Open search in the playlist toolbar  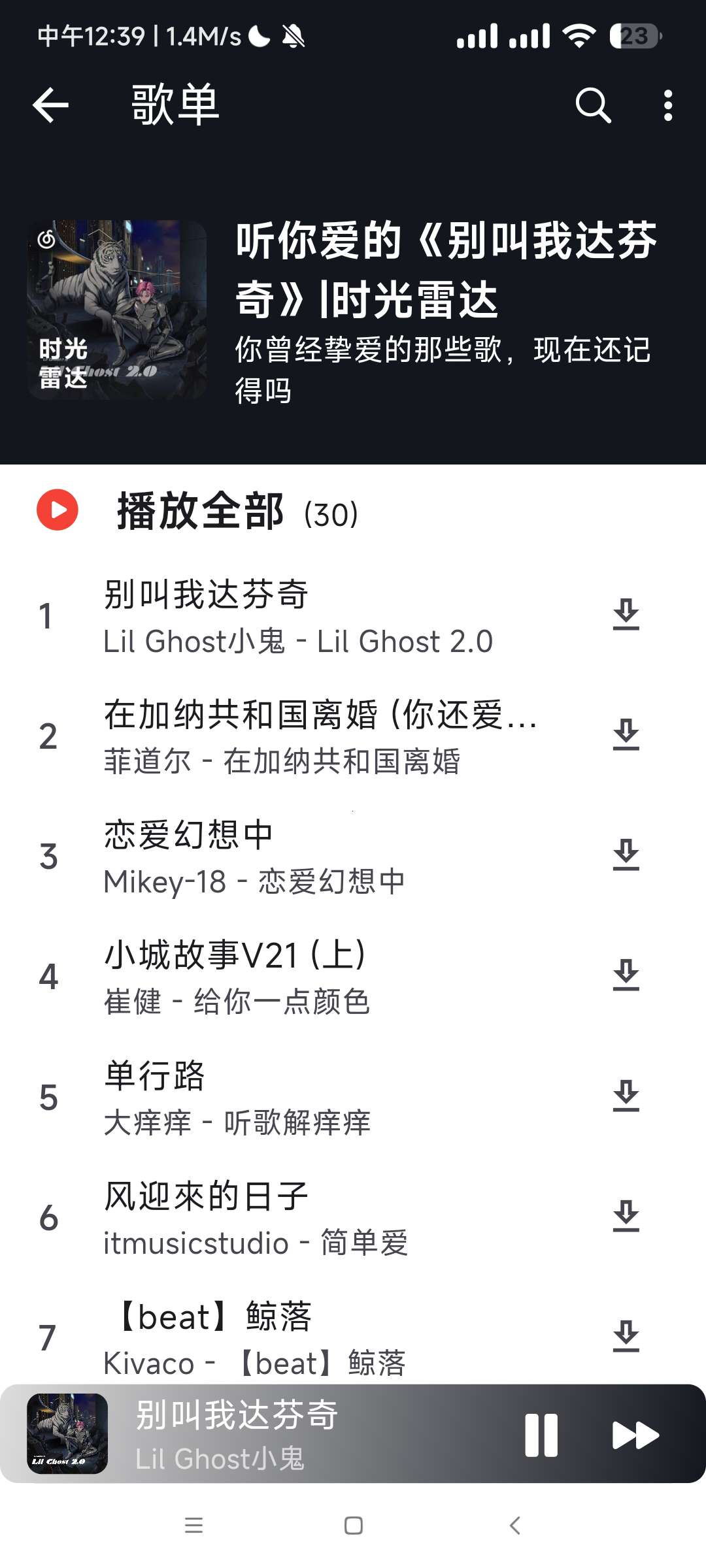(x=593, y=105)
